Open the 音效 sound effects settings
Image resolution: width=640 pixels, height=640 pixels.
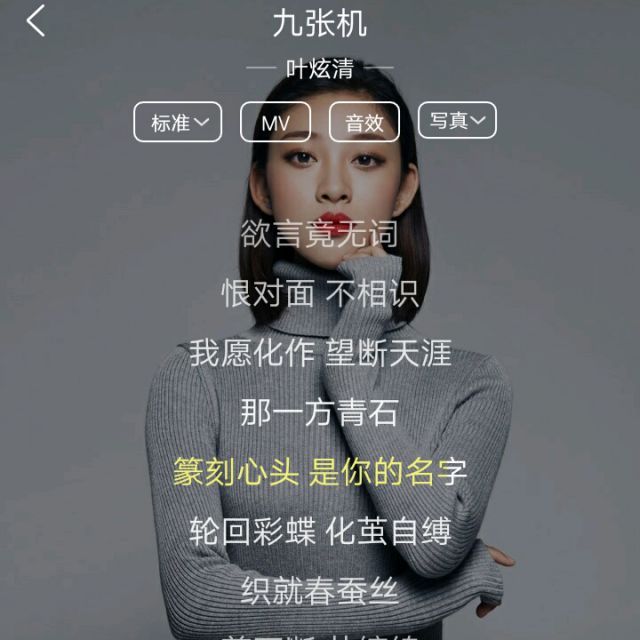point(364,122)
